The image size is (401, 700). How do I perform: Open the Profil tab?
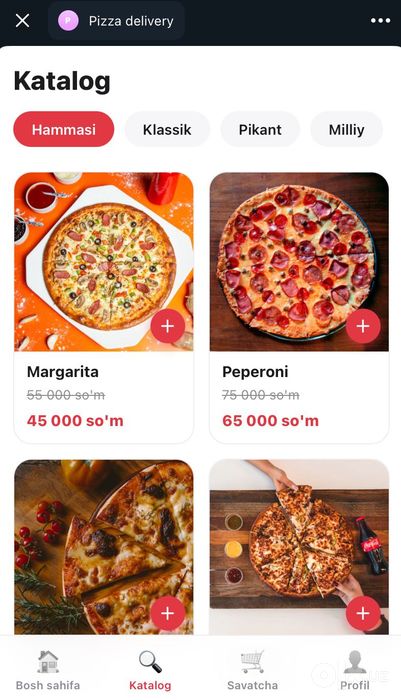coord(355,670)
